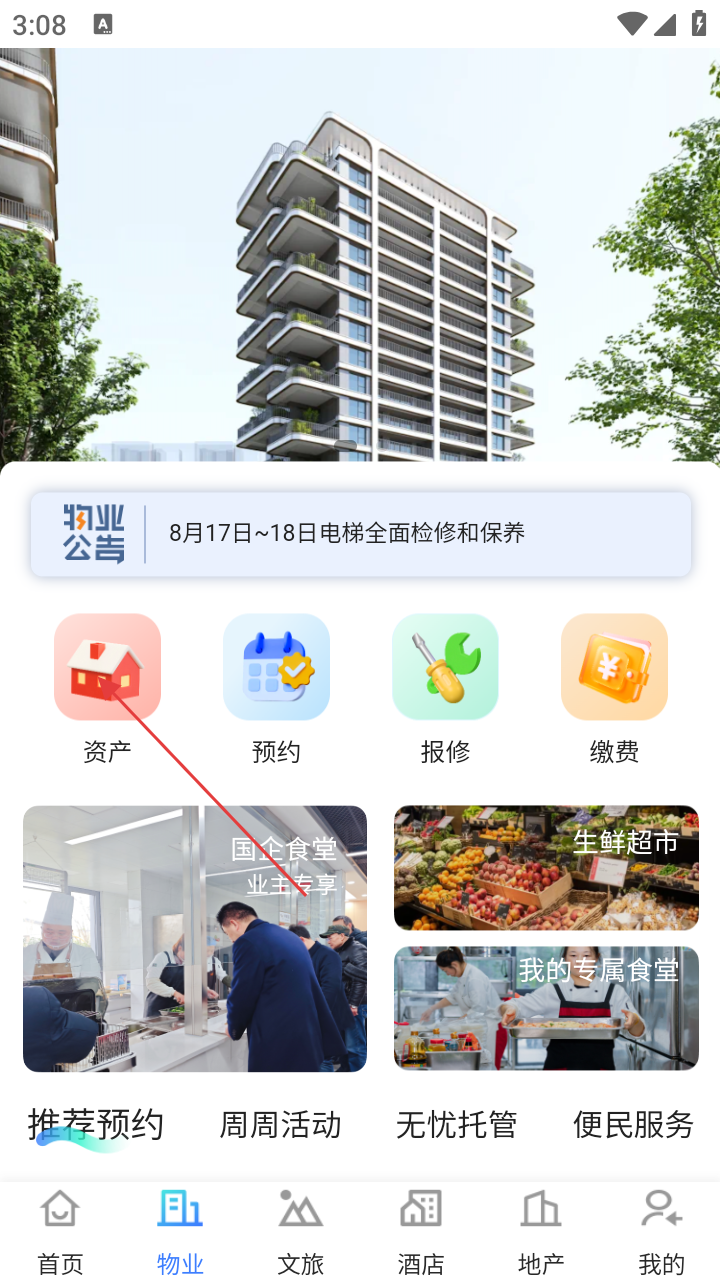Screen dimensions: 720x1280
Task: Switch to the 无忧托管 tab
Action: pos(456,1125)
